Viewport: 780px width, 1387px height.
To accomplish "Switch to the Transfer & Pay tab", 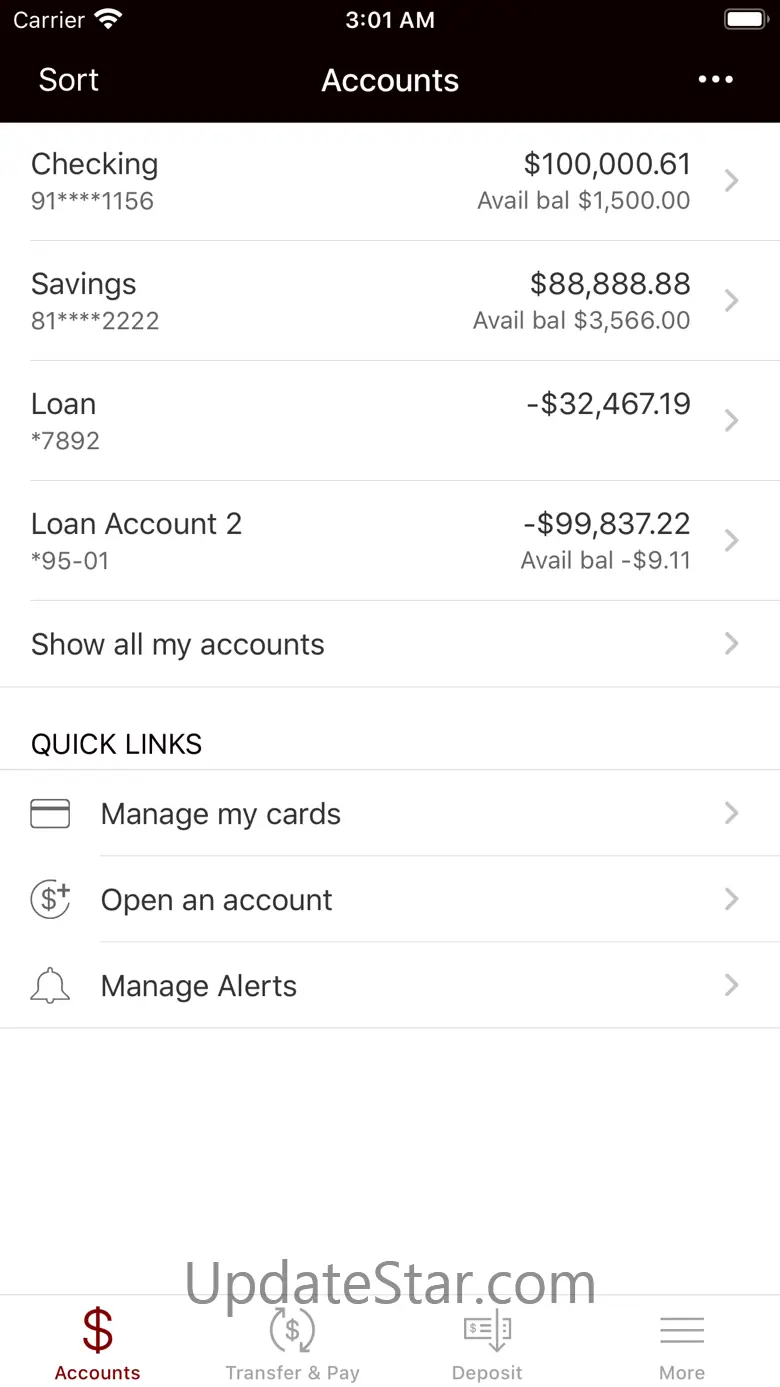I will point(292,1344).
